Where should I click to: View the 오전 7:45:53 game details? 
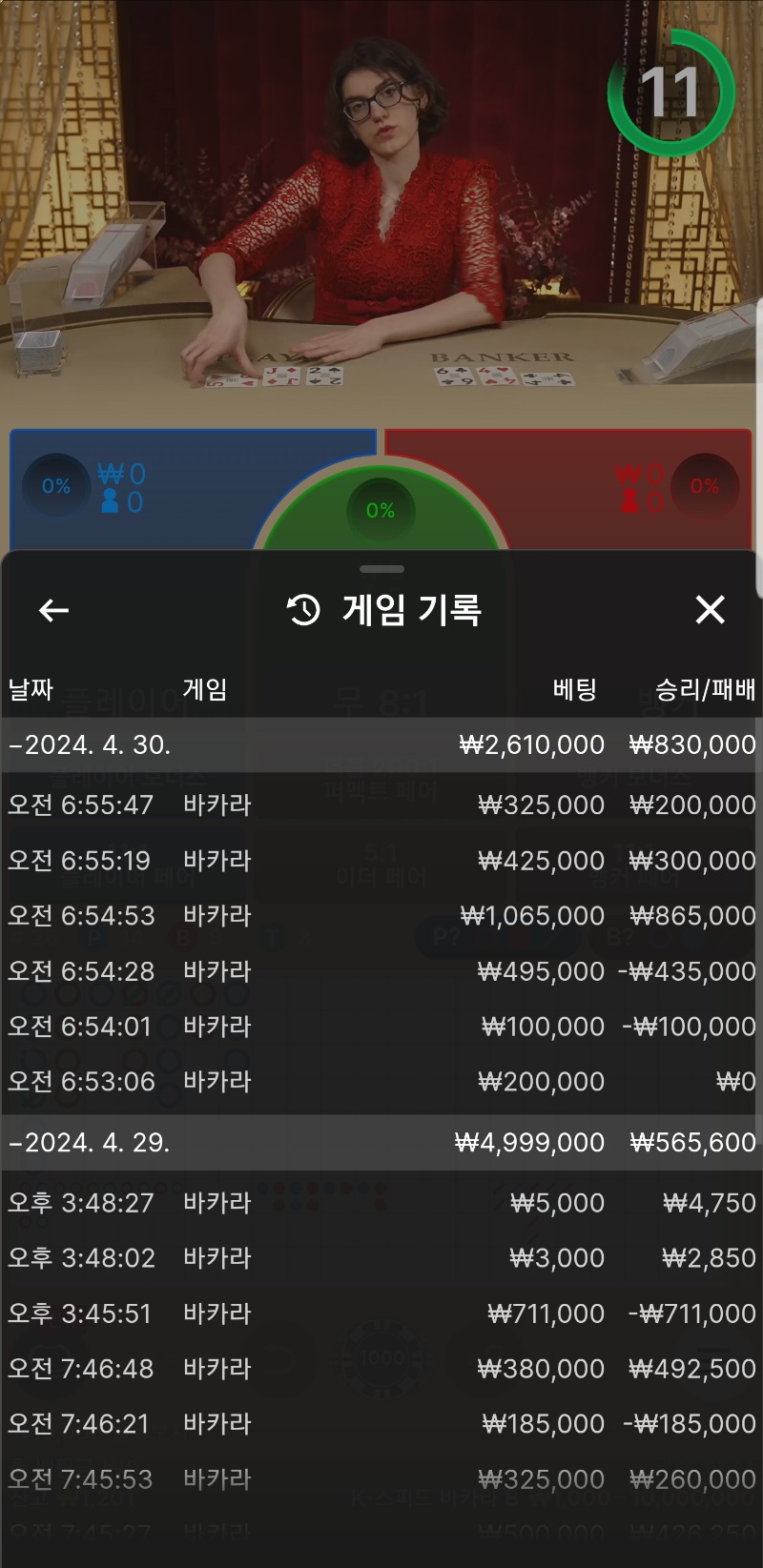click(381, 1478)
